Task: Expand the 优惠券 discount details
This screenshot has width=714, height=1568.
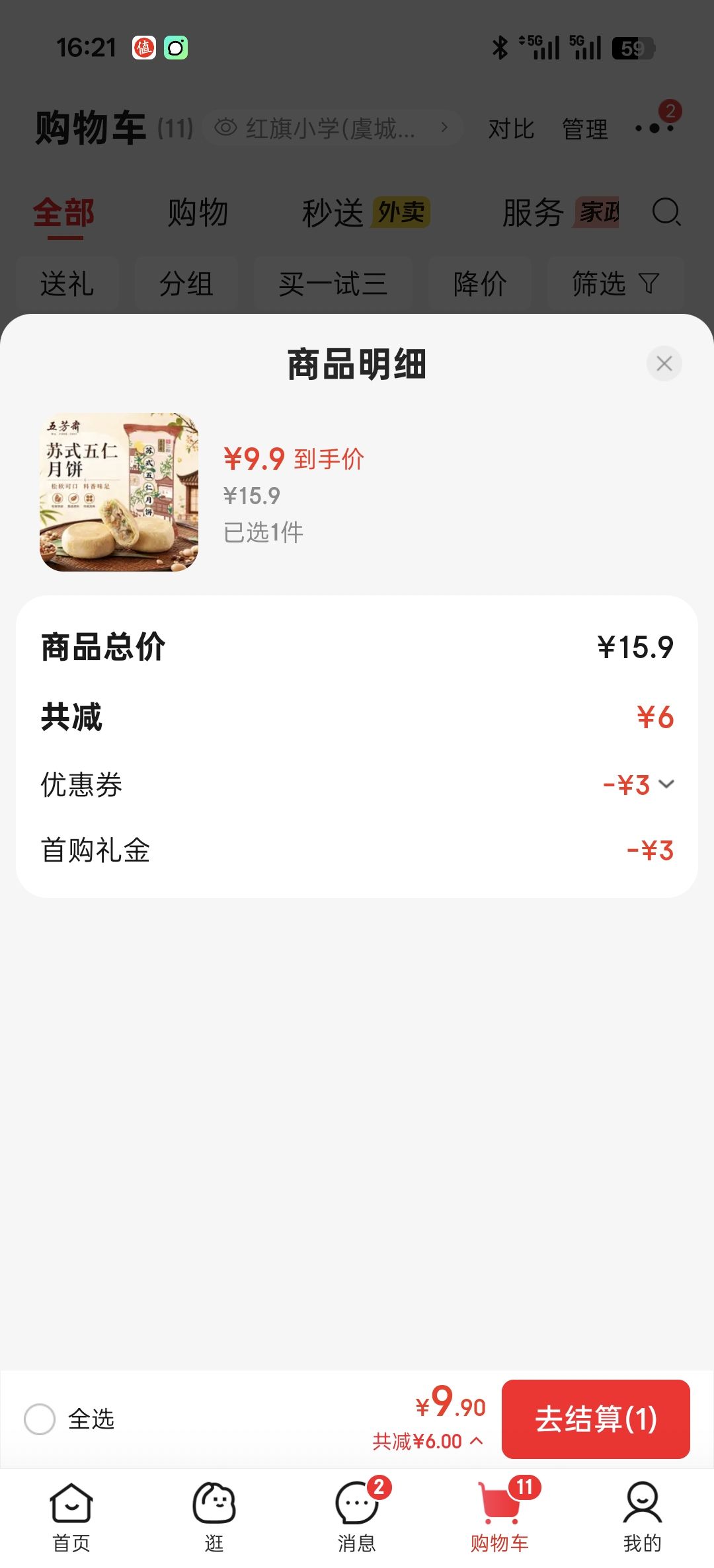Action: click(666, 784)
